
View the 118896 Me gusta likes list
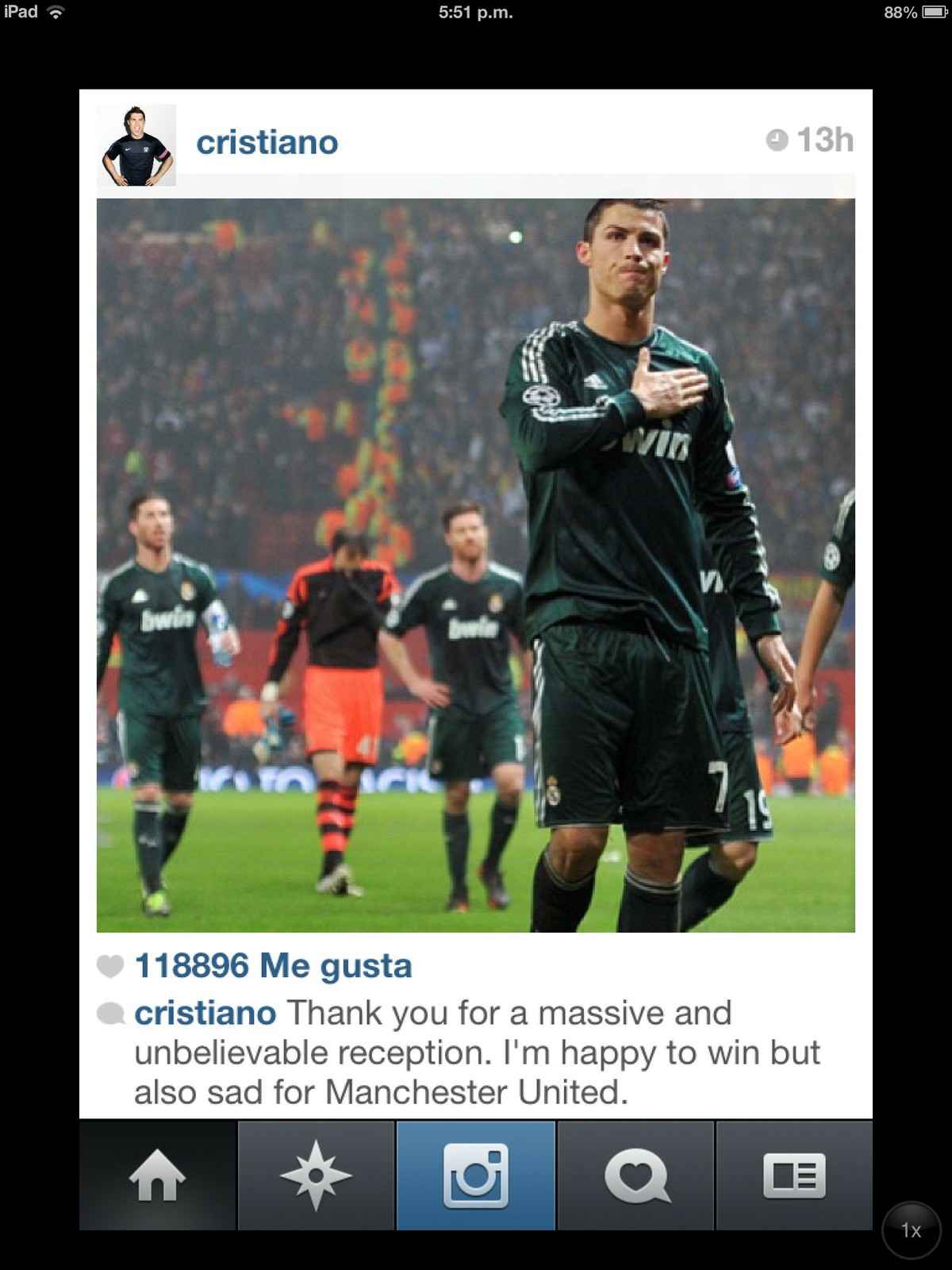pyautogui.click(x=272, y=966)
